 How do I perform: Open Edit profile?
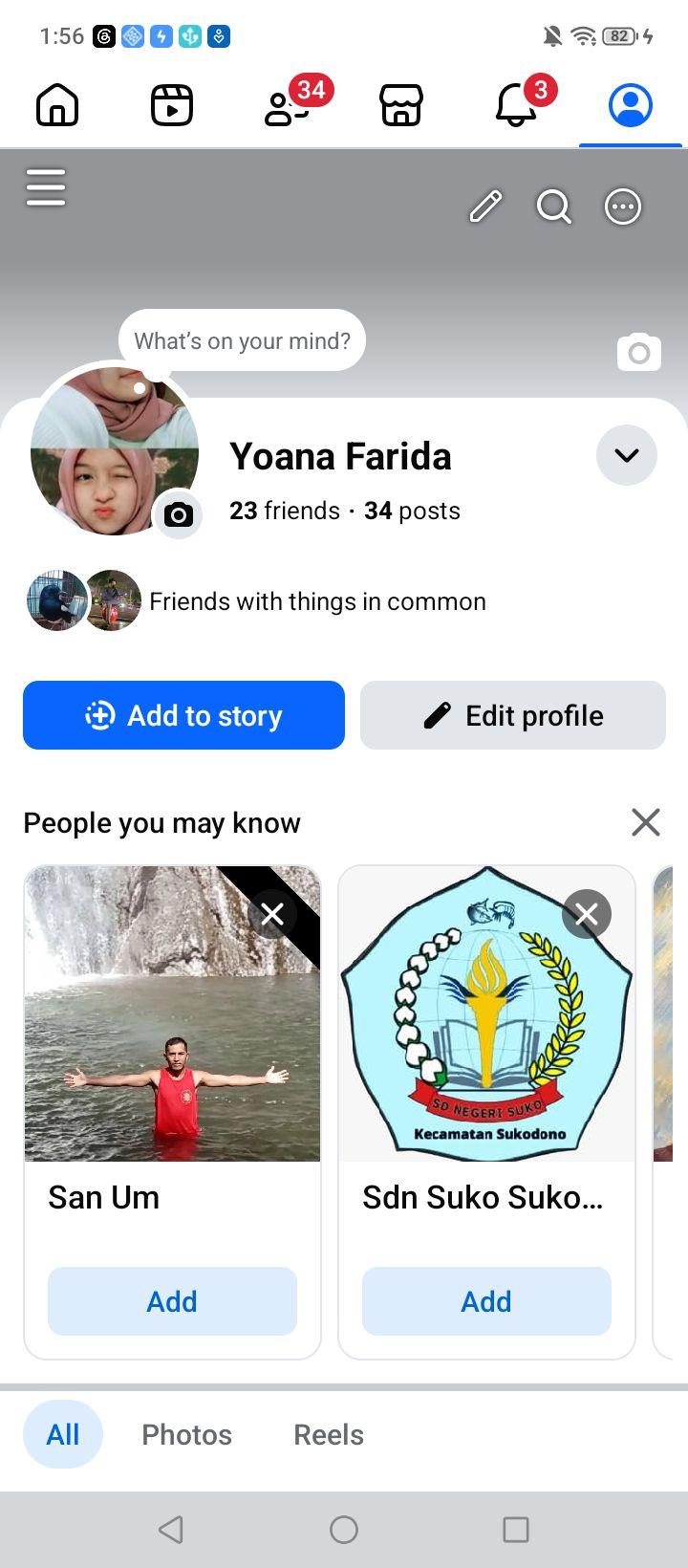pyautogui.click(x=513, y=715)
